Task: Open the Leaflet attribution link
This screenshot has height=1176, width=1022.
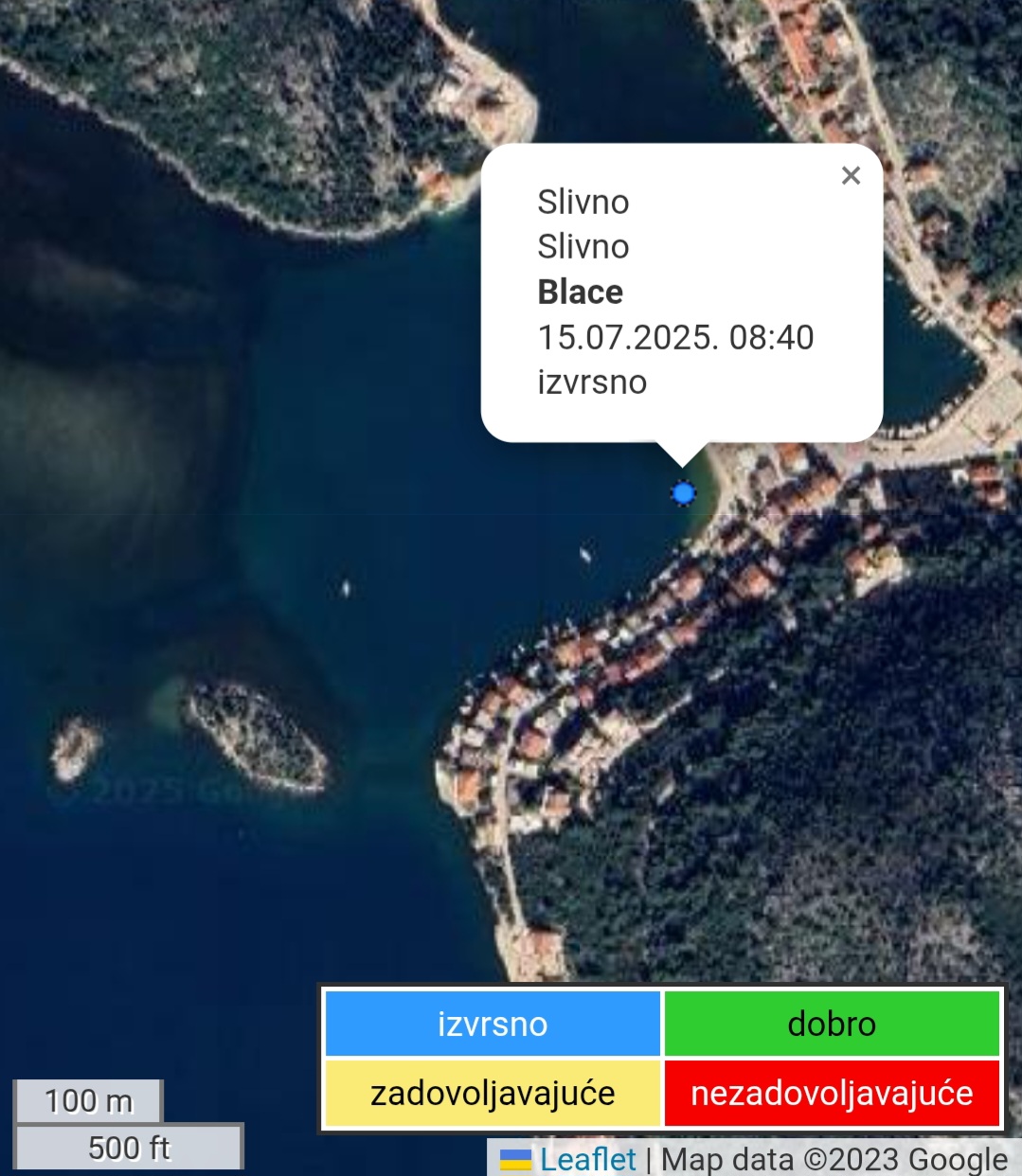Action: pos(587,1159)
